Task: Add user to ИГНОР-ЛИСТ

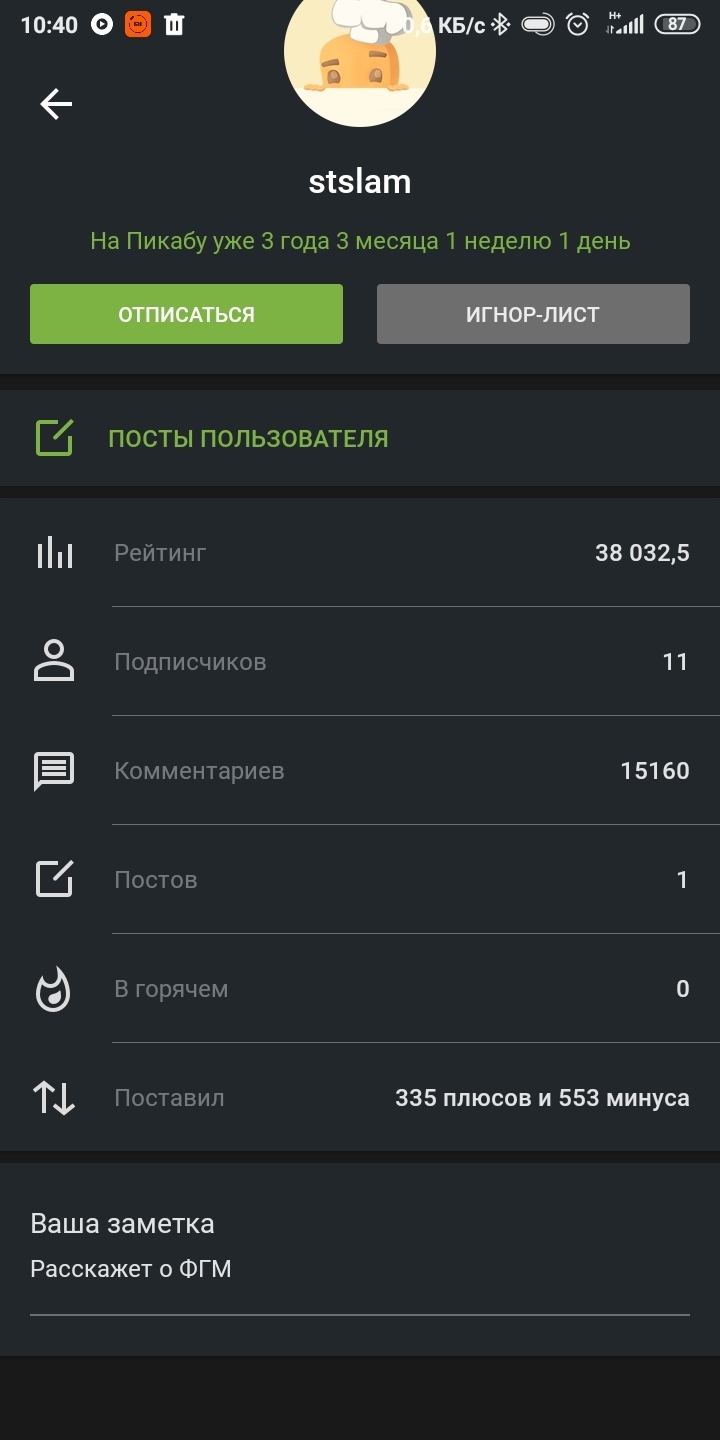Action: 533,314
